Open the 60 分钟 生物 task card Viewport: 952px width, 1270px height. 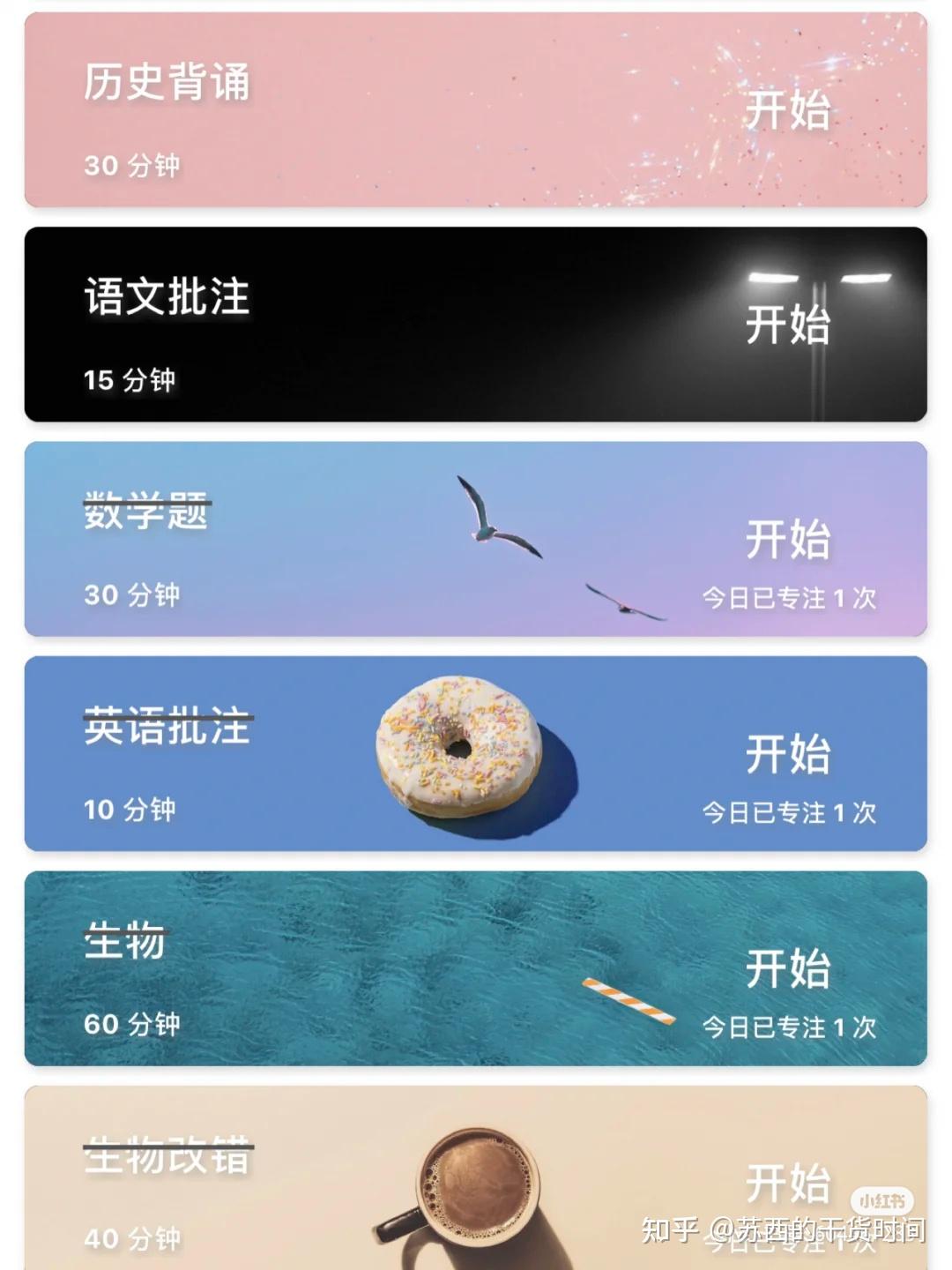pos(353,970)
